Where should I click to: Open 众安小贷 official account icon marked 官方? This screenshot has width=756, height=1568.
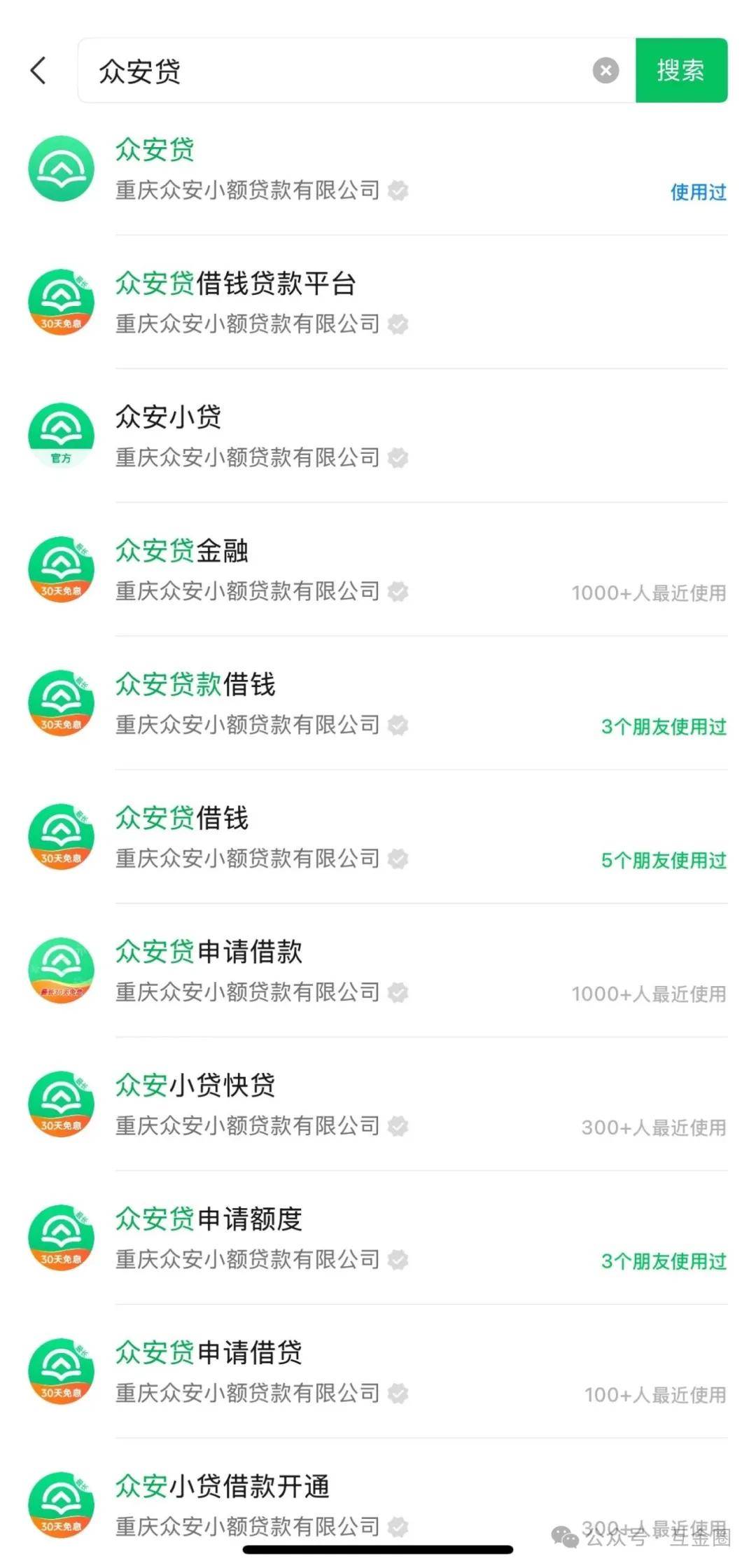coord(61,434)
